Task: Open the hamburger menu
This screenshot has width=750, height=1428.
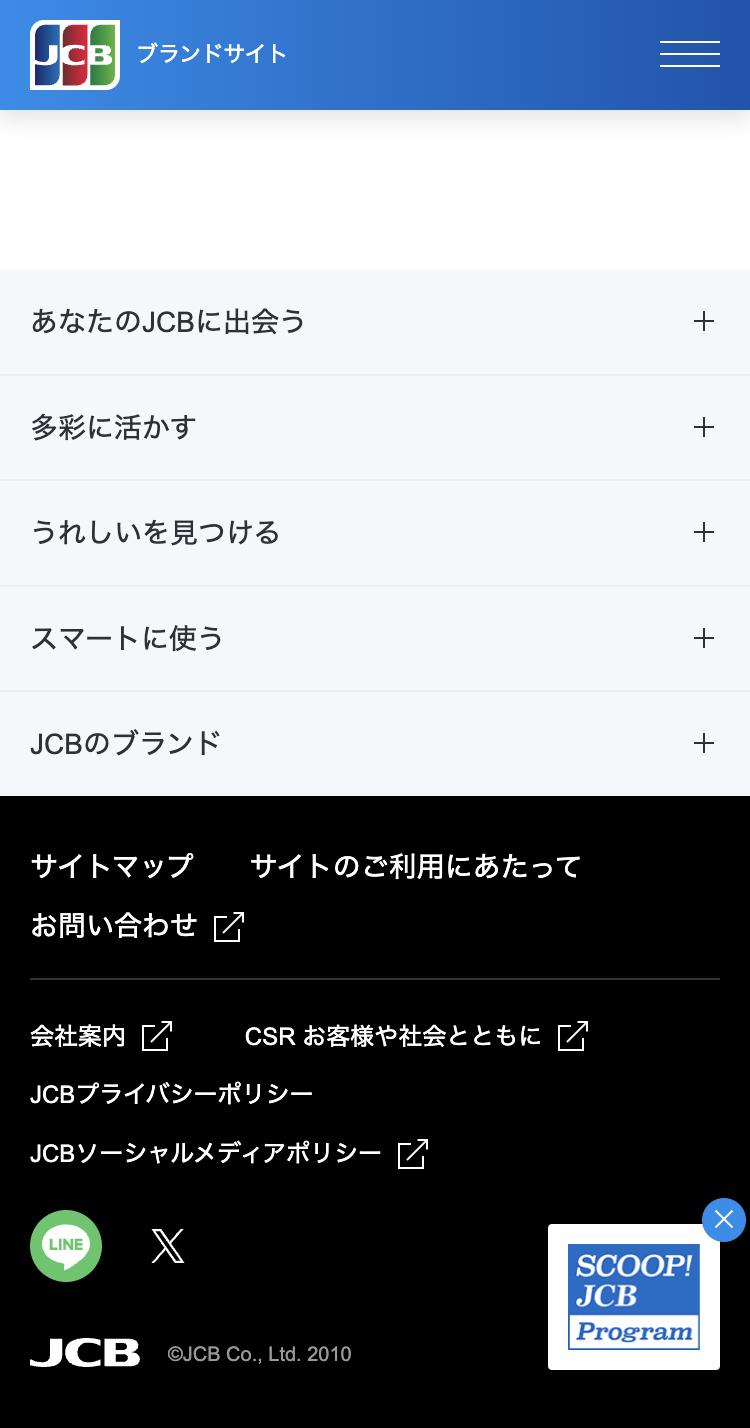Action: [x=689, y=54]
